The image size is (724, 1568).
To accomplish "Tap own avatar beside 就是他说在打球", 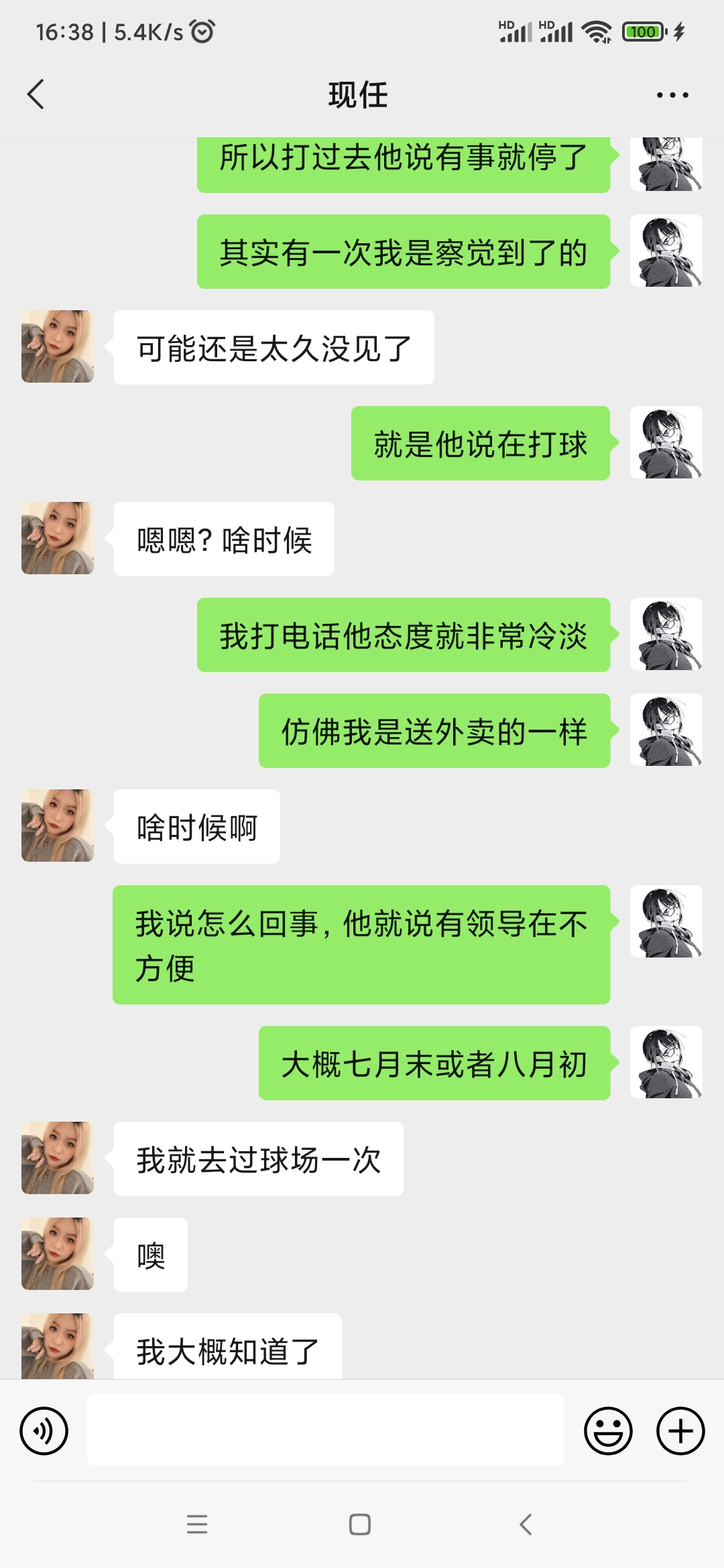I will pyautogui.click(x=666, y=442).
